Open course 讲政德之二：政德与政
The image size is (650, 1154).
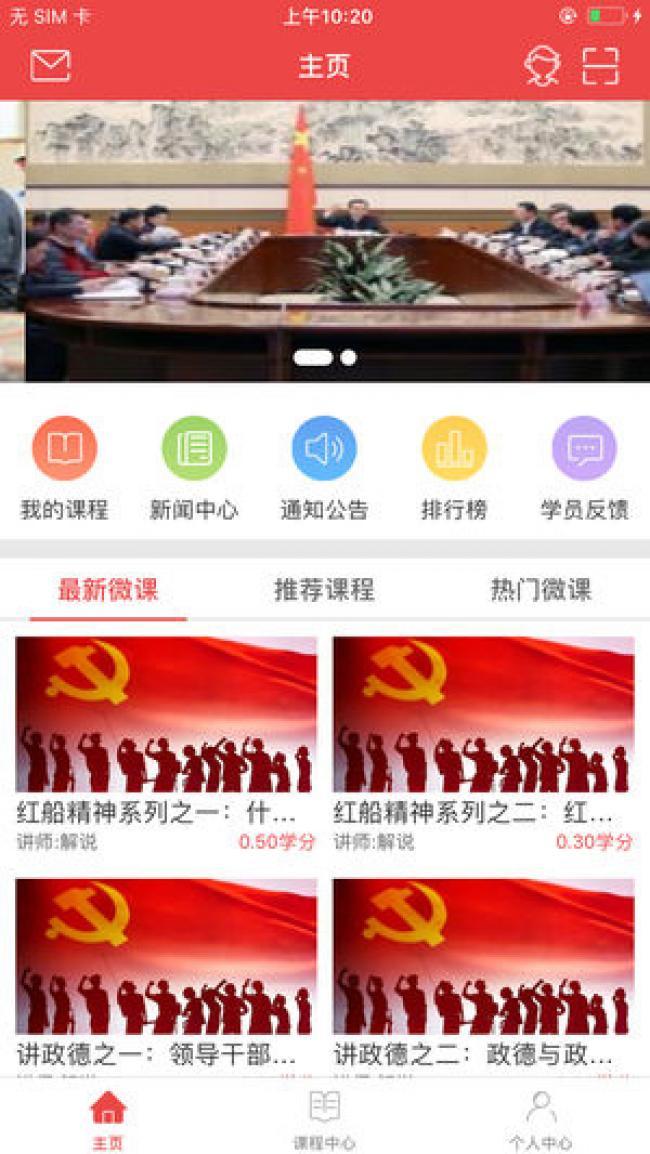483,975
